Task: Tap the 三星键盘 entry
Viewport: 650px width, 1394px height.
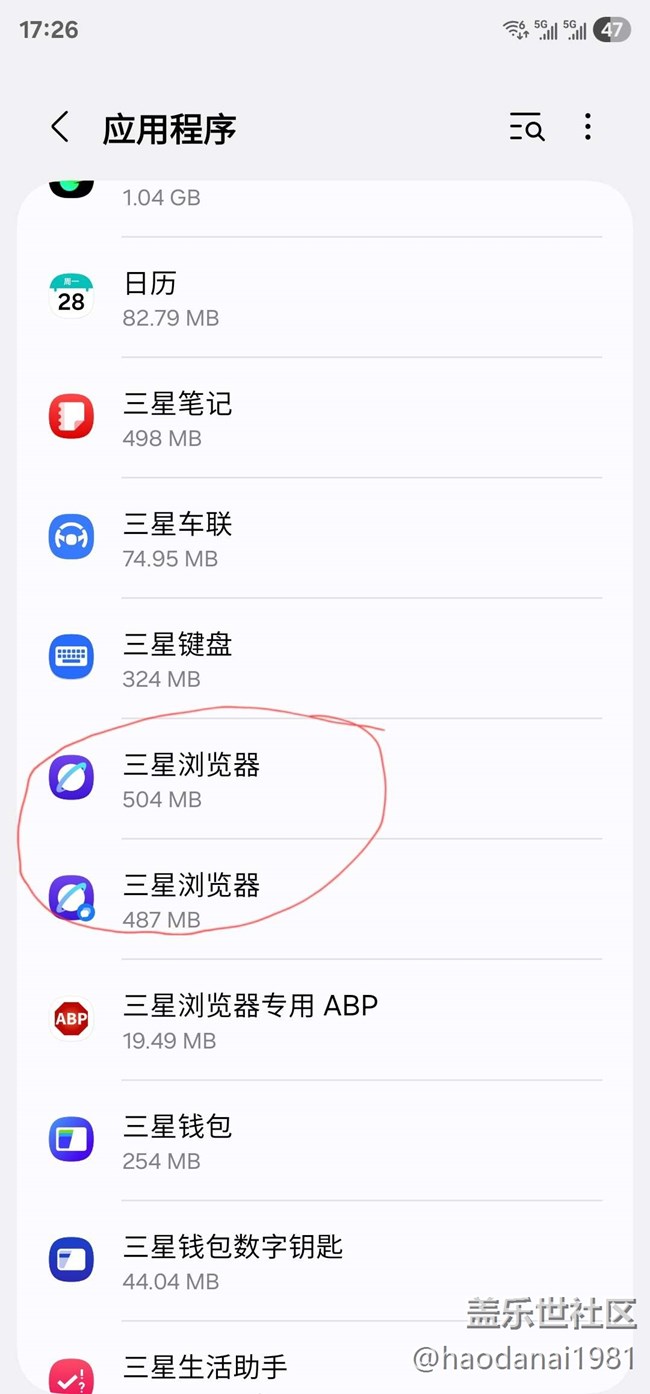Action: 325,659
